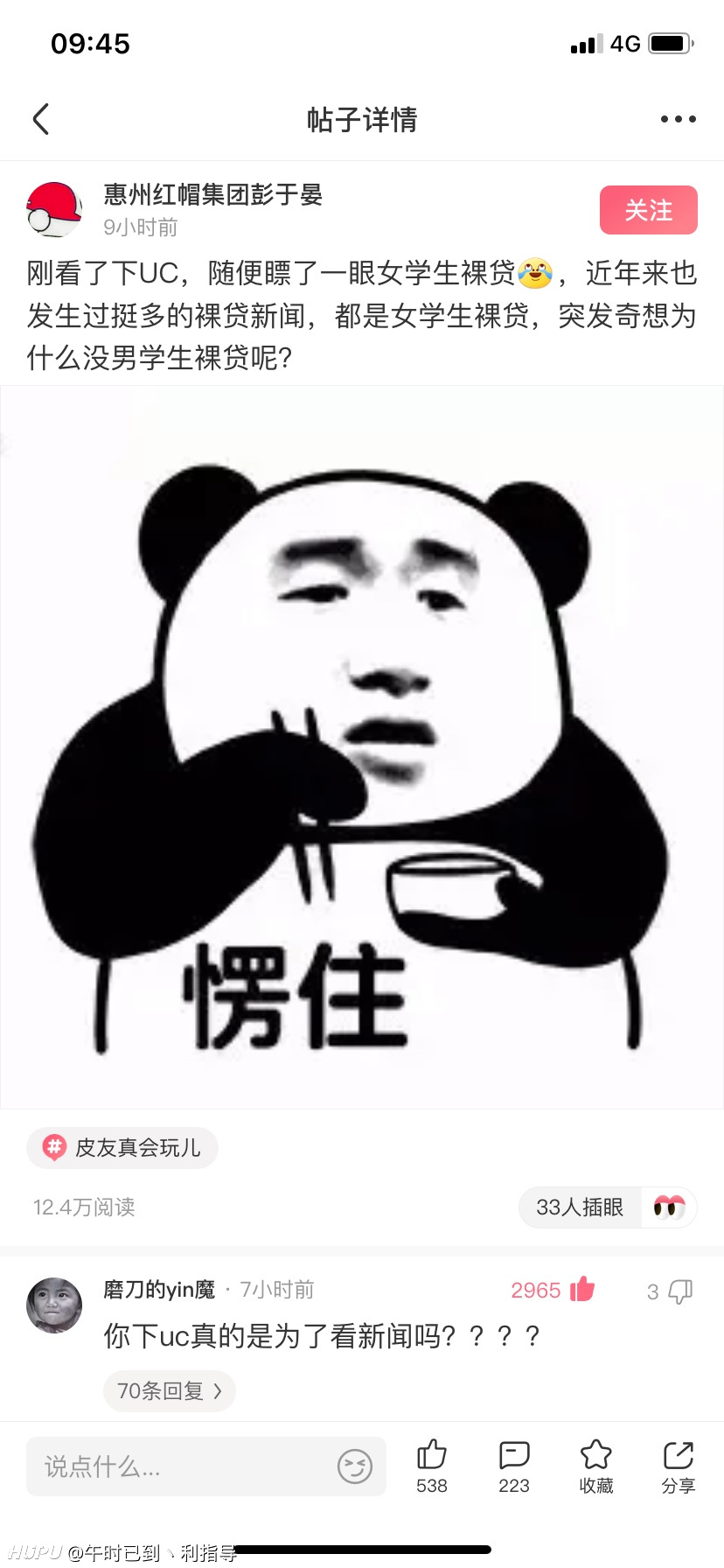Open the emoji picker in comment box
Screen dimensions: 724x1568
click(x=355, y=1466)
